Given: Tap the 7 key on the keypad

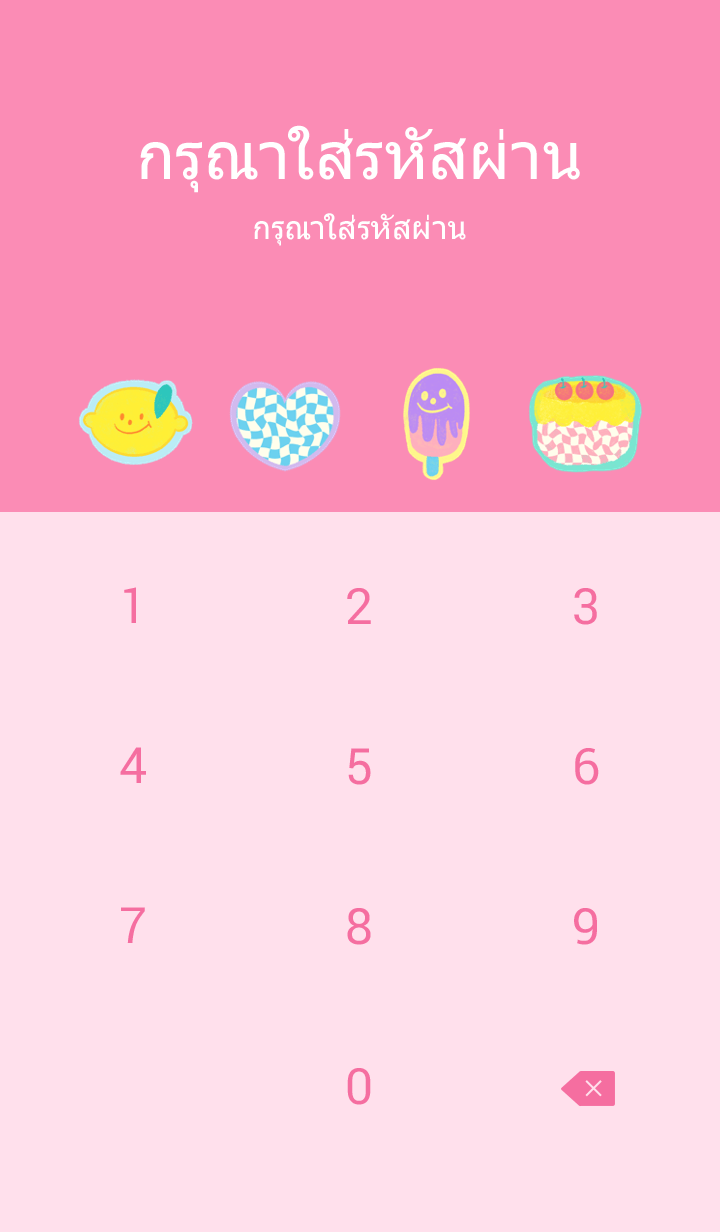Looking at the screenshot, I should tap(132, 927).
